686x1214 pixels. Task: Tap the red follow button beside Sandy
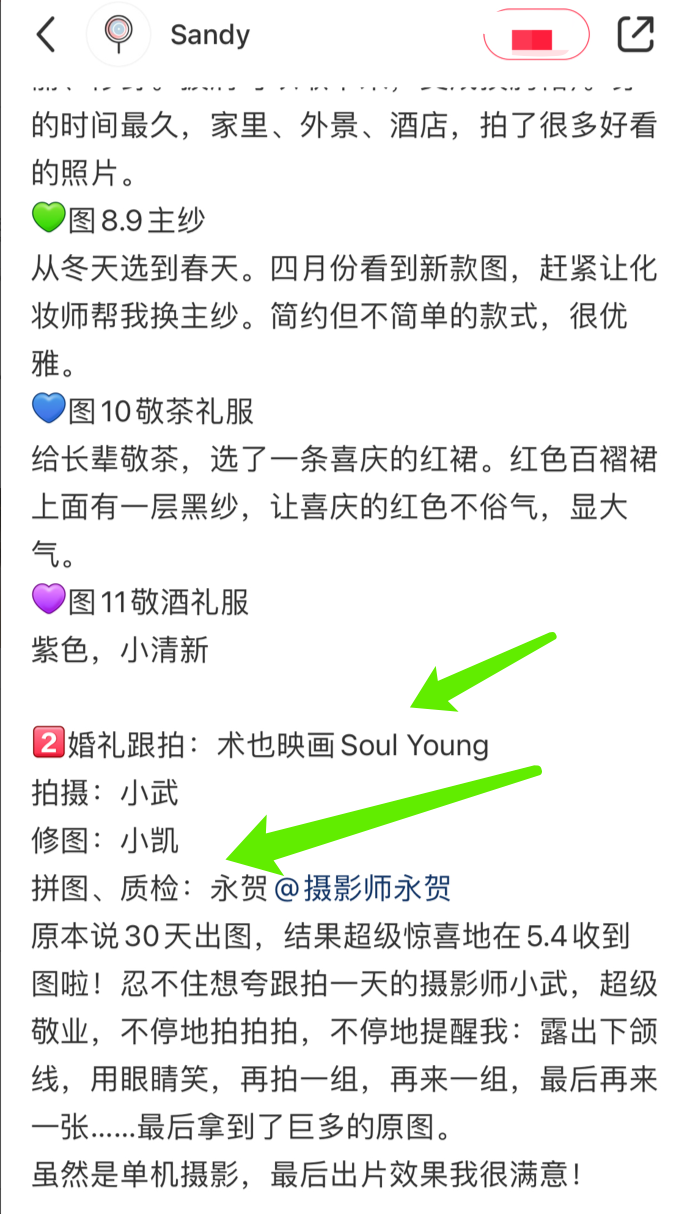(x=536, y=35)
